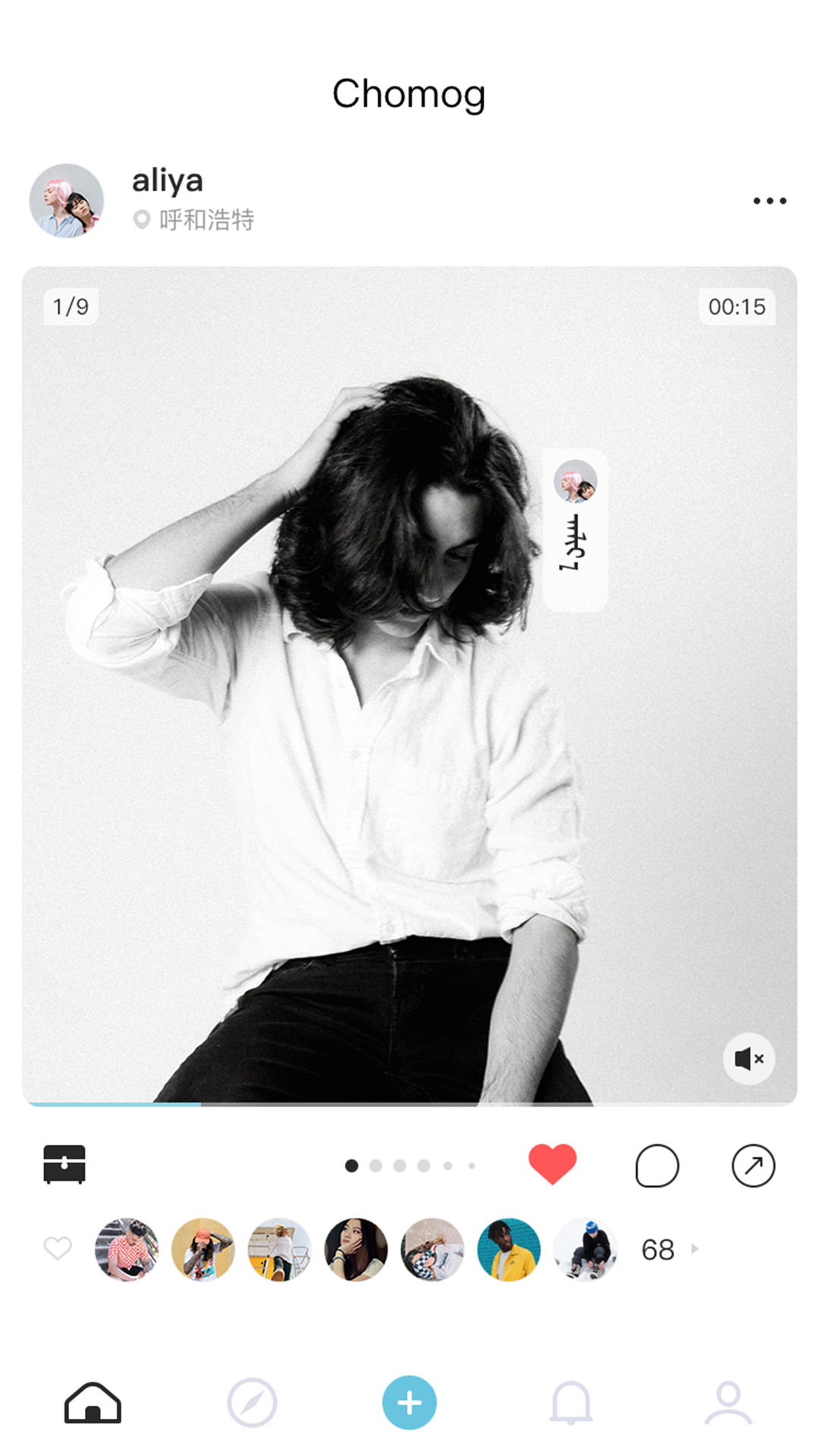Open comments with the speech bubble
The image size is (819, 1456).
(657, 1166)
